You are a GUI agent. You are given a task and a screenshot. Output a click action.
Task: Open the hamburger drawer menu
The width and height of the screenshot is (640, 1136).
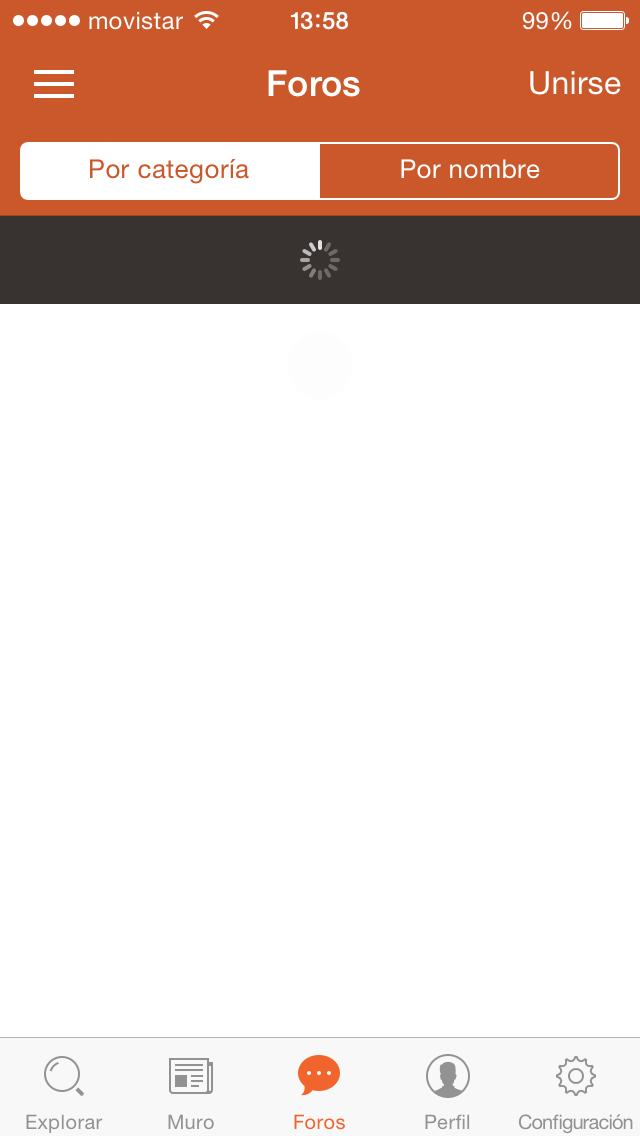(x=54, y=84)
